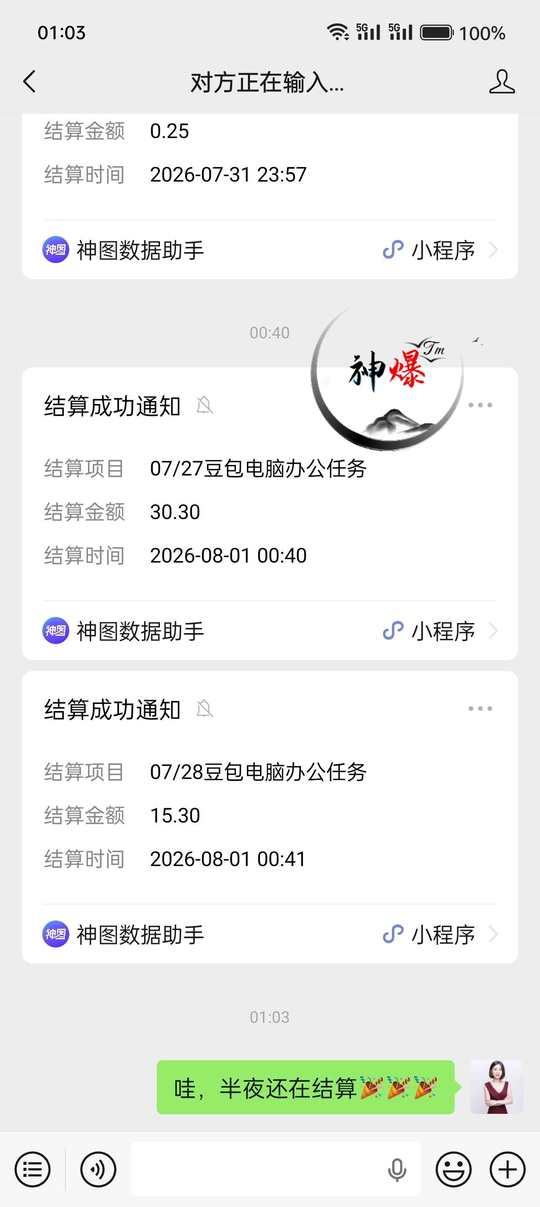Open 小程序 link under the 0.25 settlement

439,250
